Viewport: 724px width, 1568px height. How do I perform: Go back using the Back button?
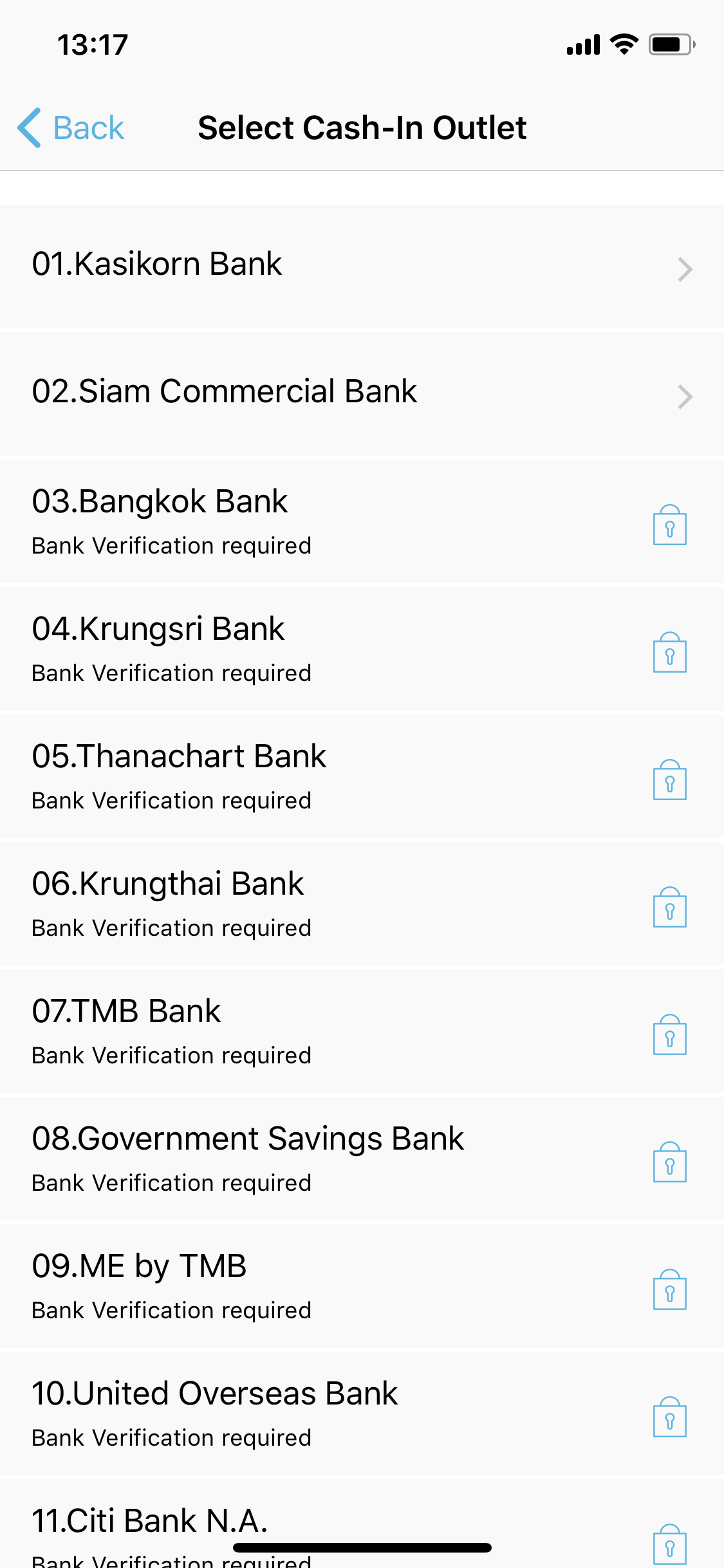[x=71, y=127]
